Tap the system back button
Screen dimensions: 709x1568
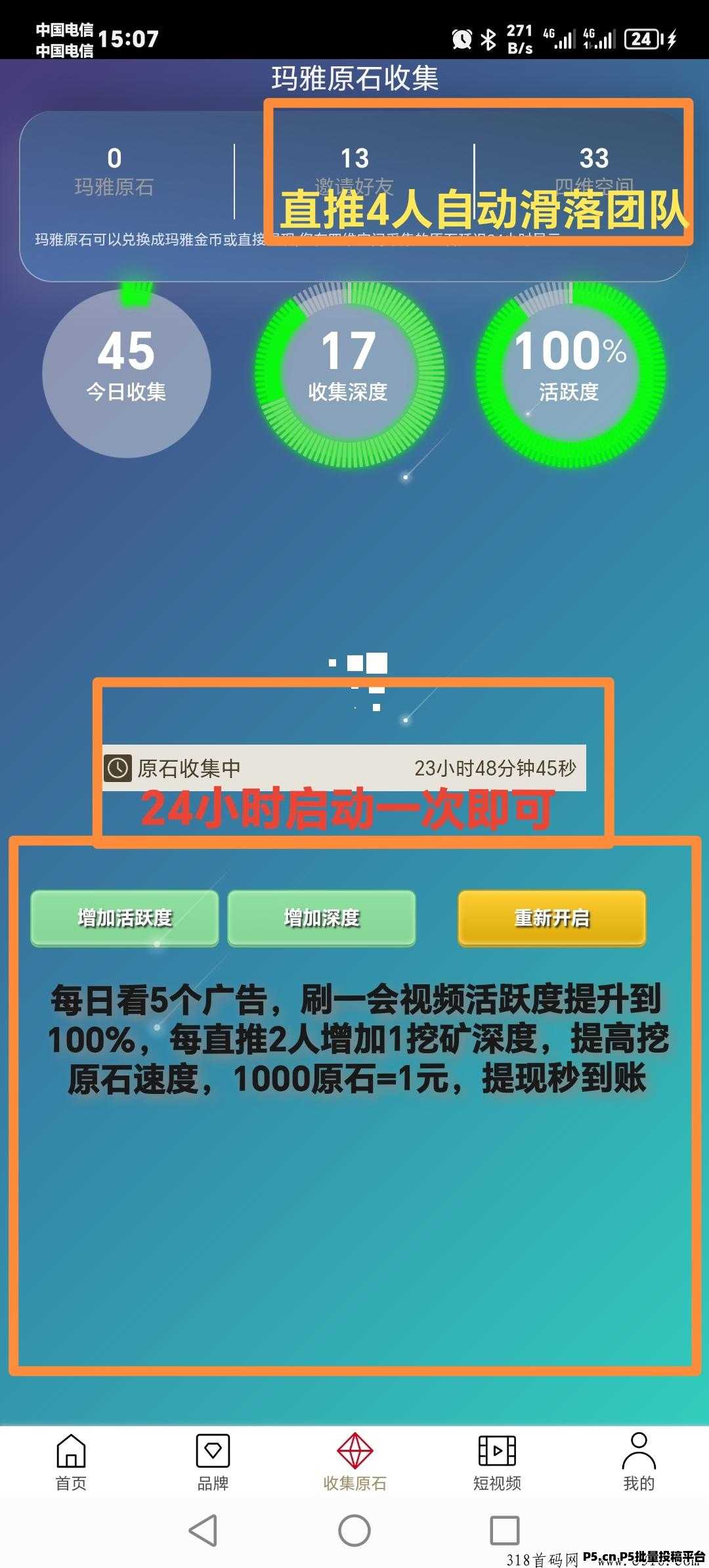(203, 1531)
